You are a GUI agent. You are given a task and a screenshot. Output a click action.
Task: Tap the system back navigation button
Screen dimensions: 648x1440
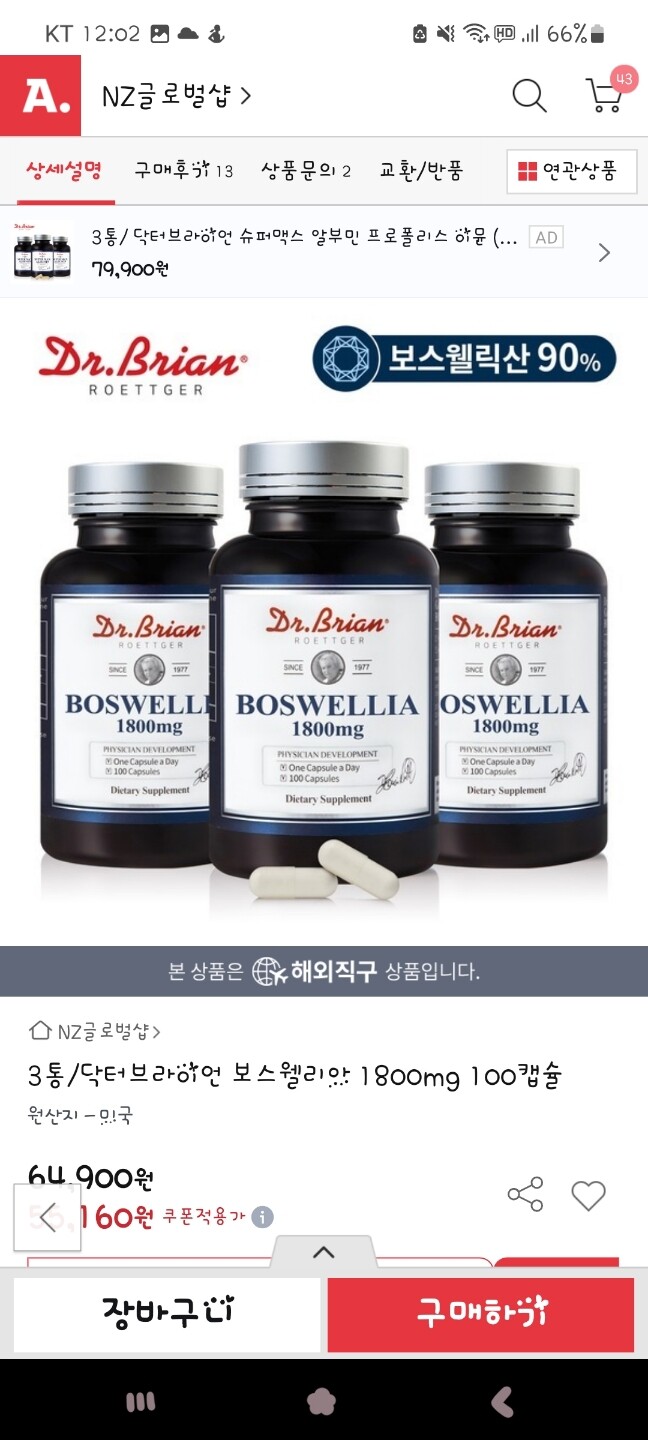(503, 1401)
